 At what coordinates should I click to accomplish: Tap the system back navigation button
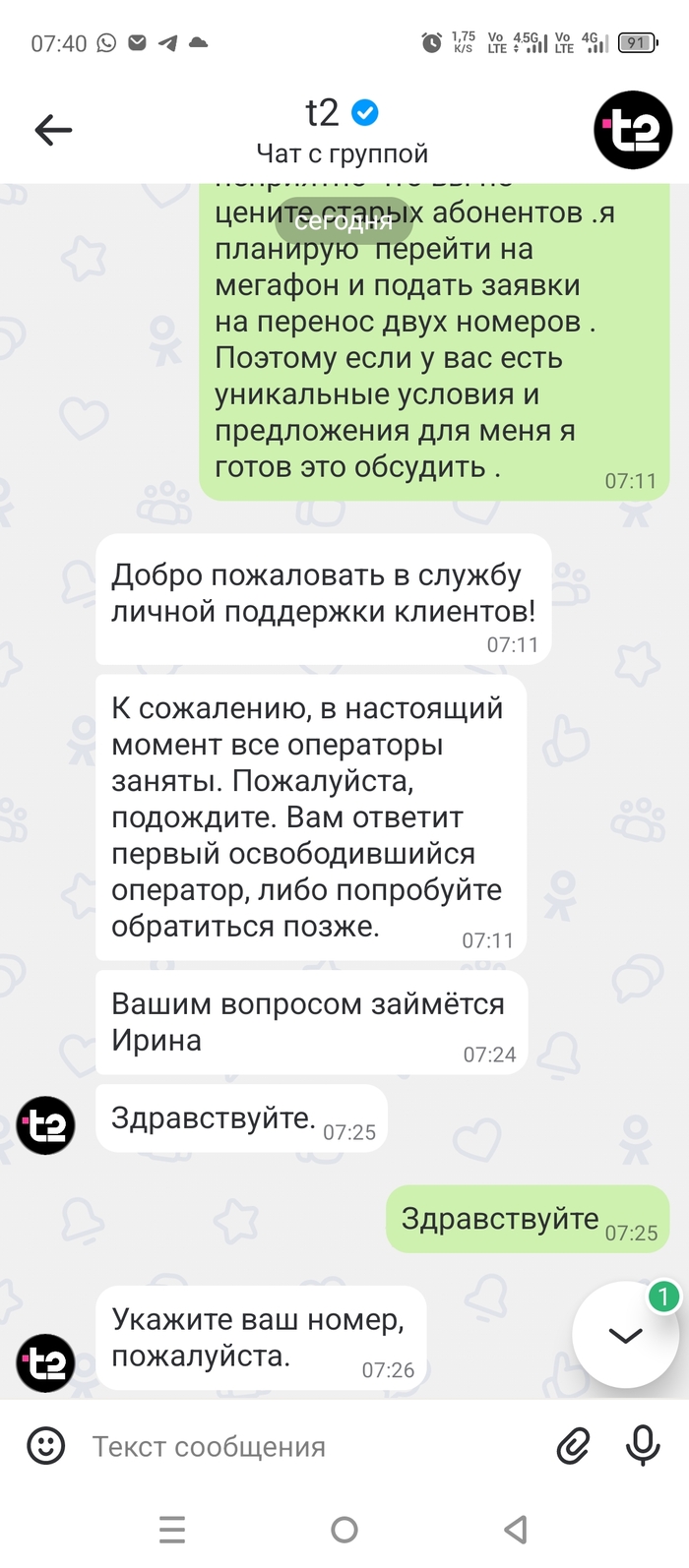[x=515, y=1530]
